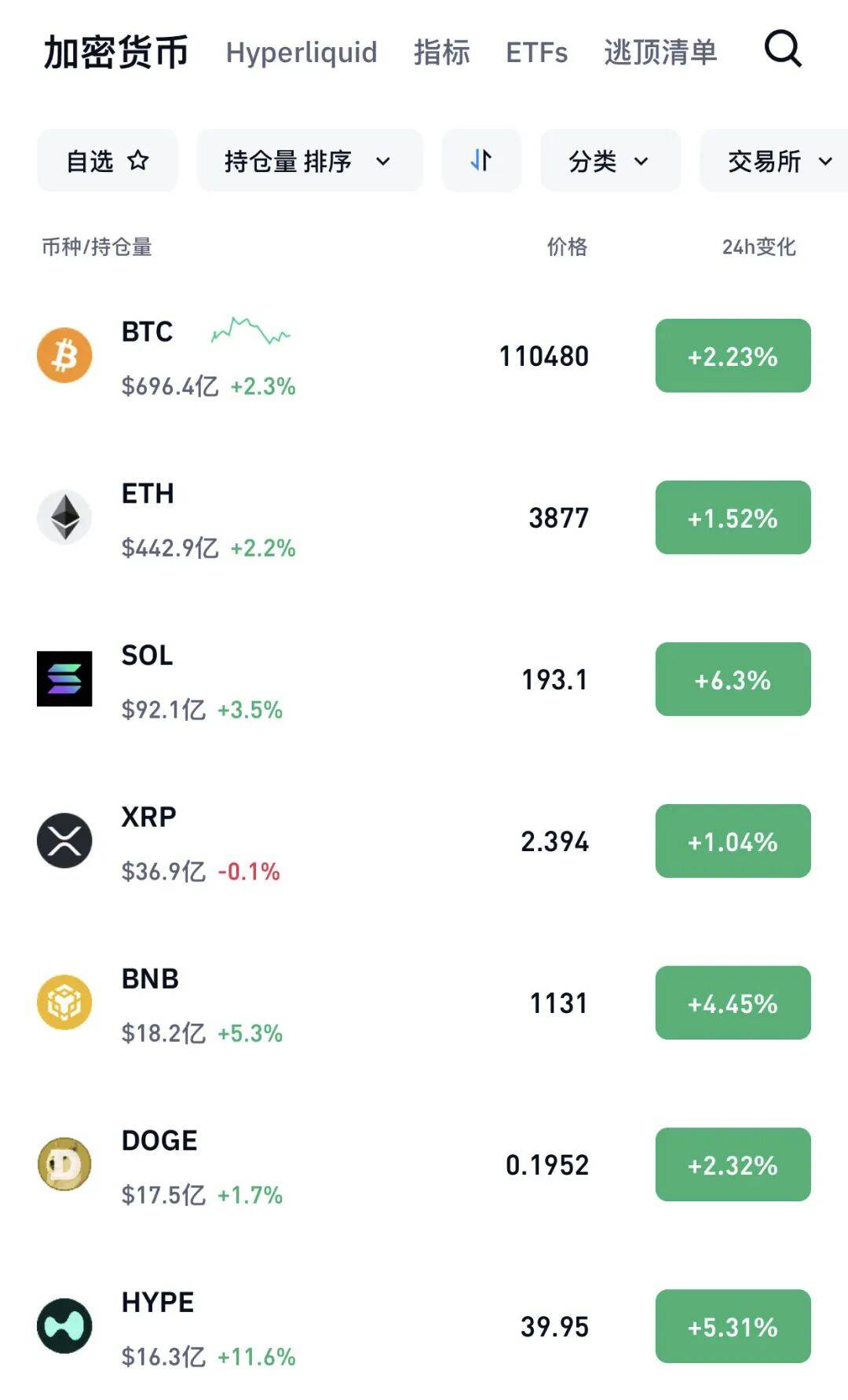
Task: Click the star next to 自选
Action: click(140, 159)
